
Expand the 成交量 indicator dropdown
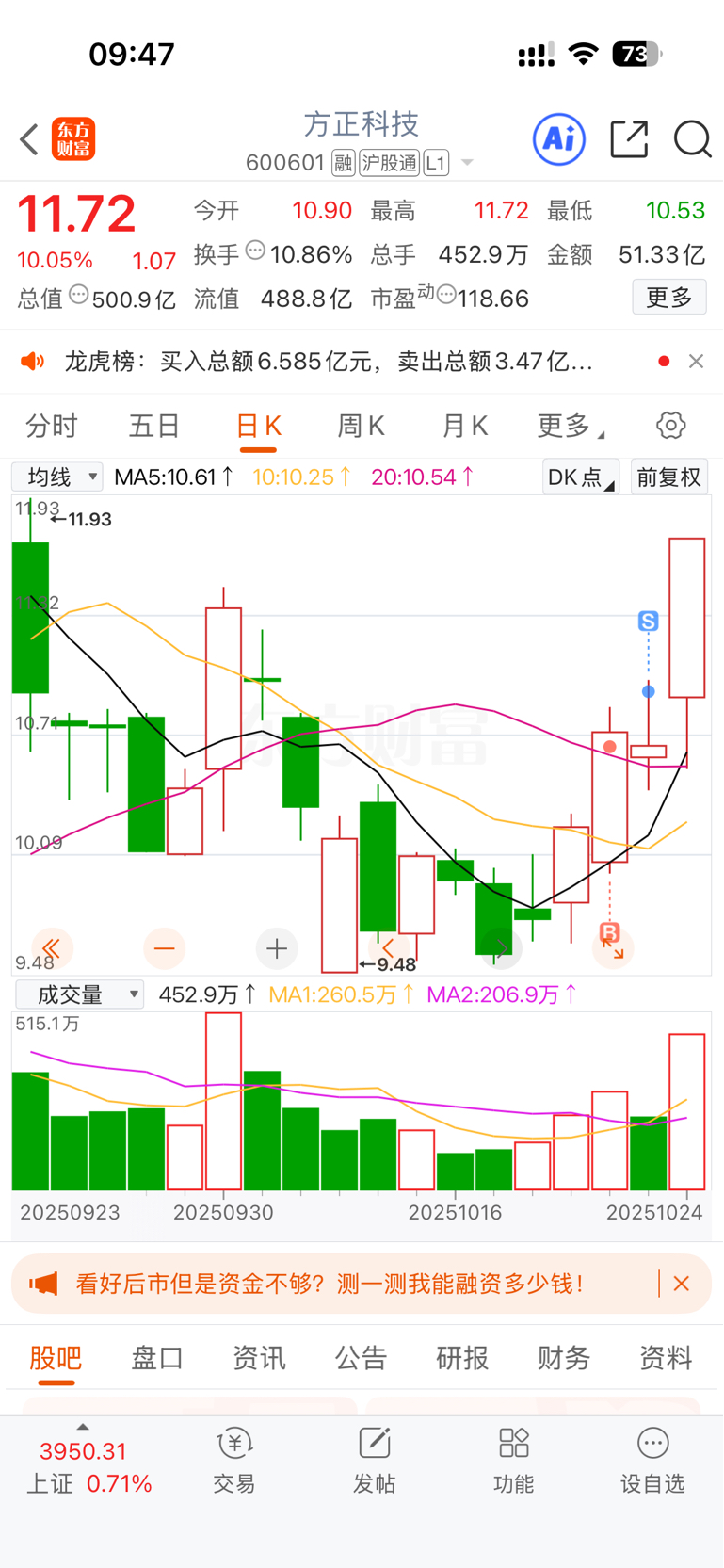coord(79,994)
